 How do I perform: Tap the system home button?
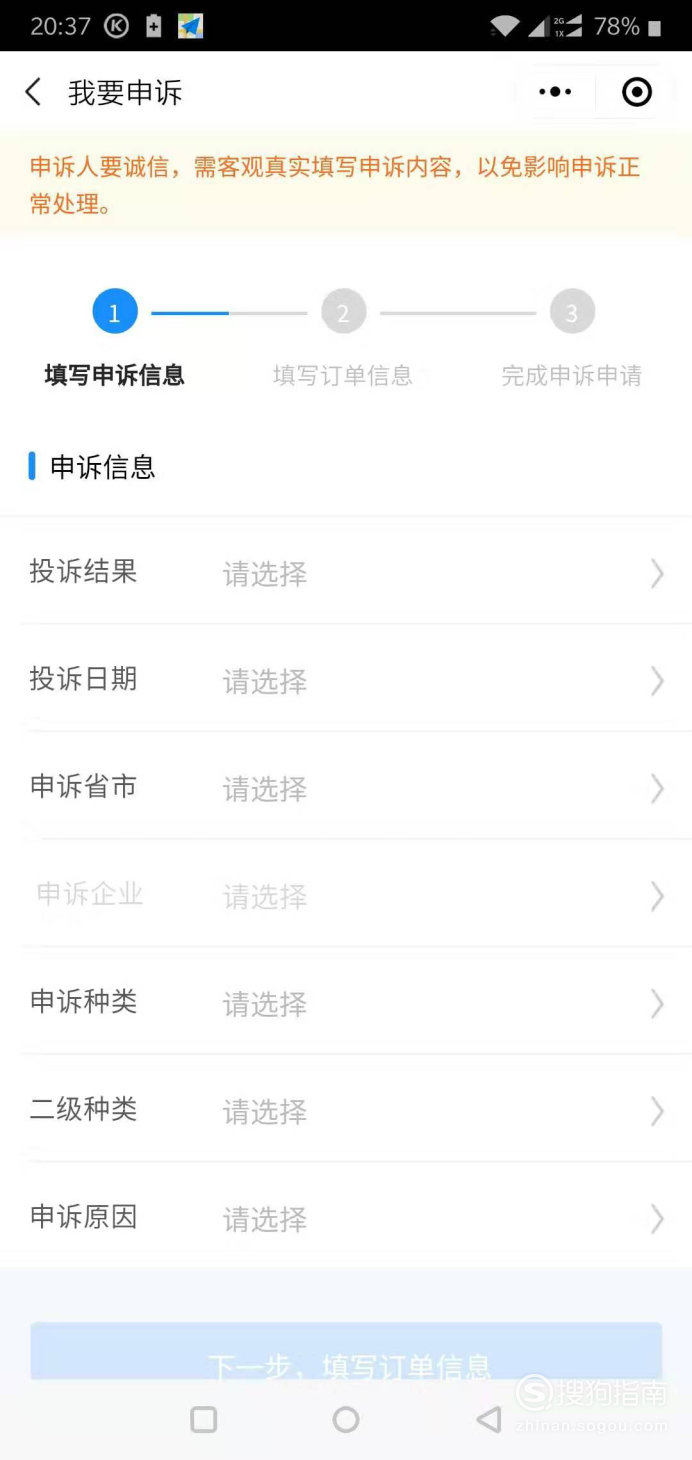coord(346,1419)
